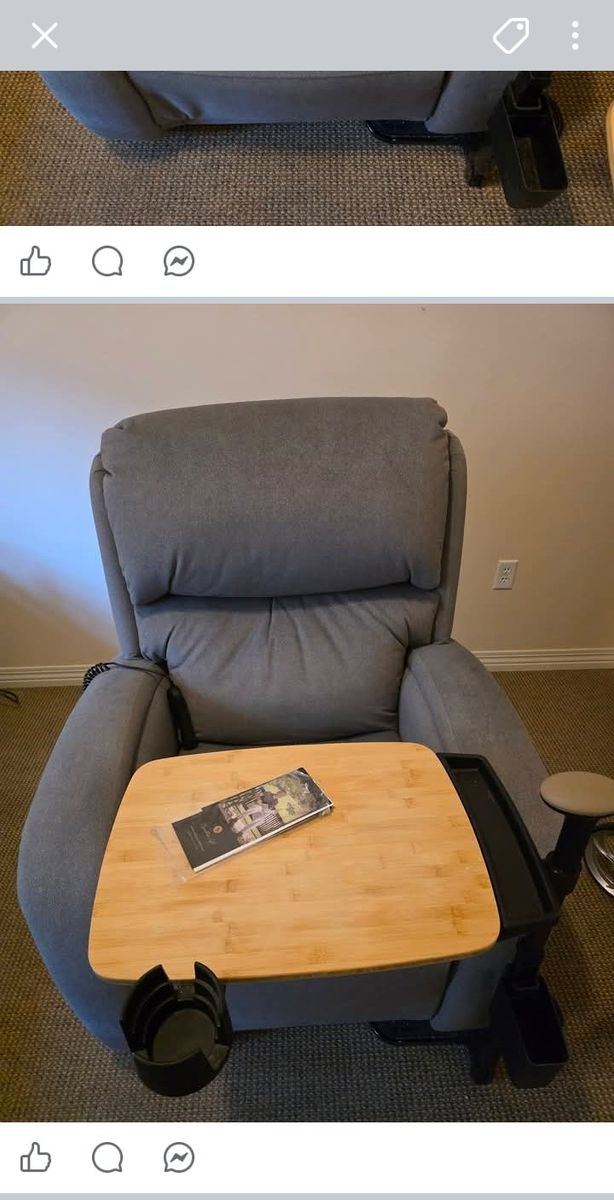Share recliner tray photo through Messenger
The width and height of the screenshot is (614, 1200).
(179, 1157)
